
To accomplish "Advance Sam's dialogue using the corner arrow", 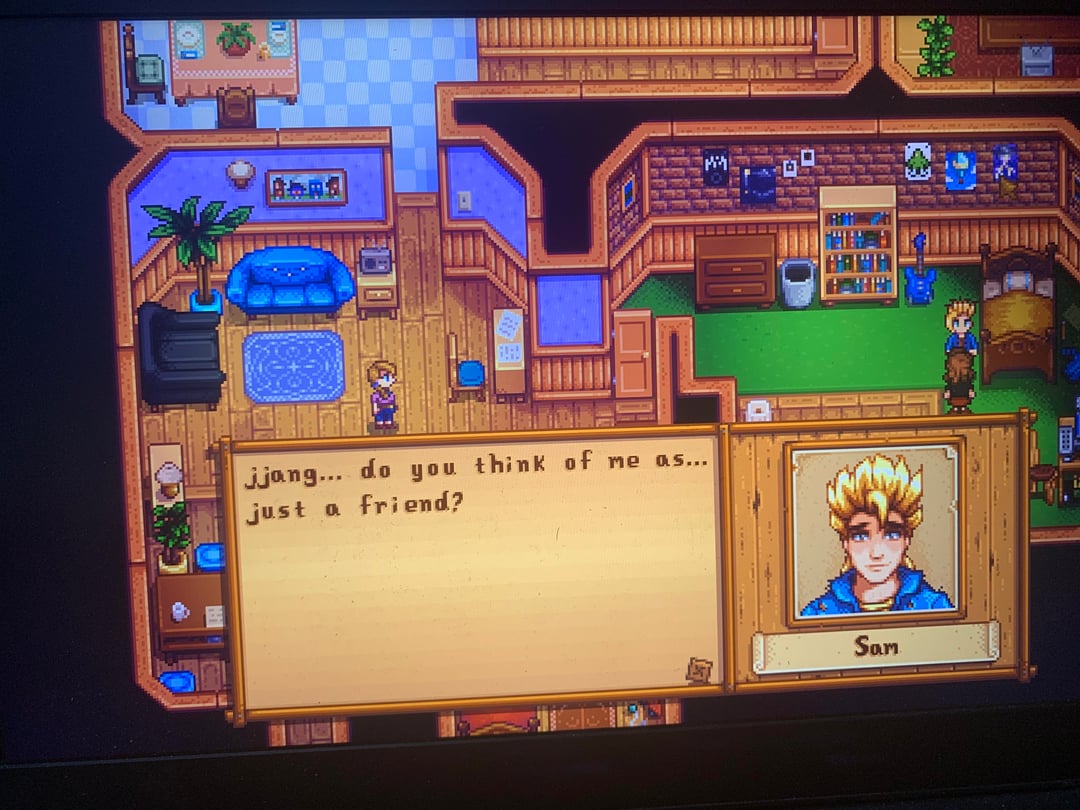I will [698, 669].
